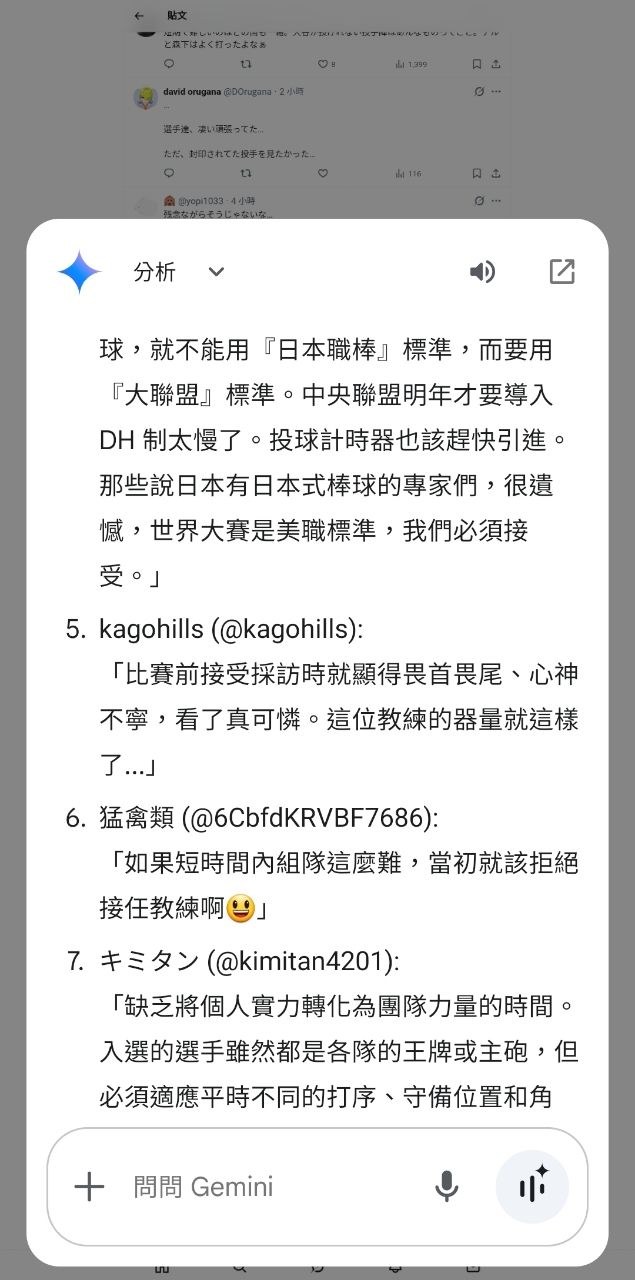Add an attachment with the plus icon
The height and width of the screenshot is (1280, 635).
coord(89,1187)
